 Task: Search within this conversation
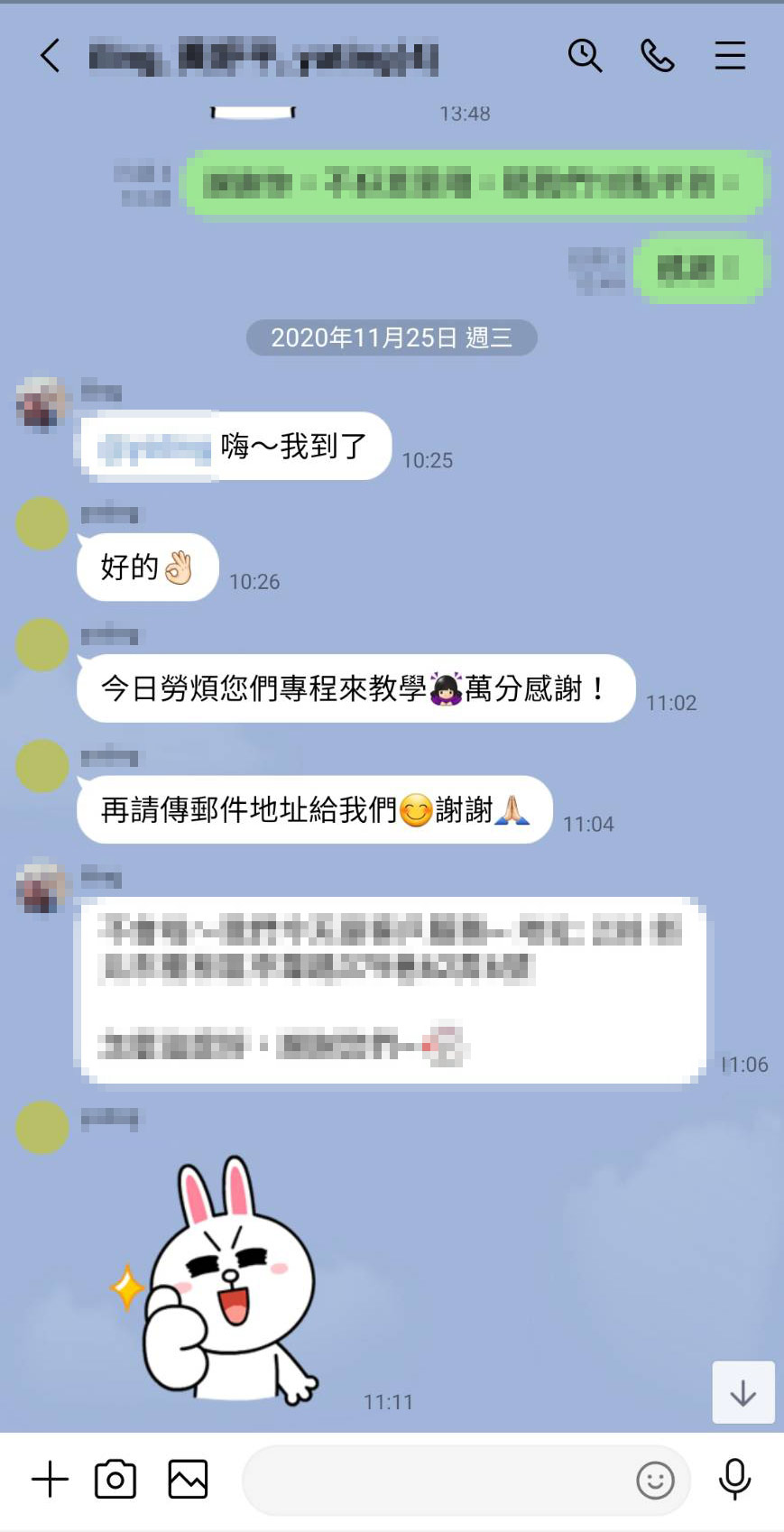[585, 56]
